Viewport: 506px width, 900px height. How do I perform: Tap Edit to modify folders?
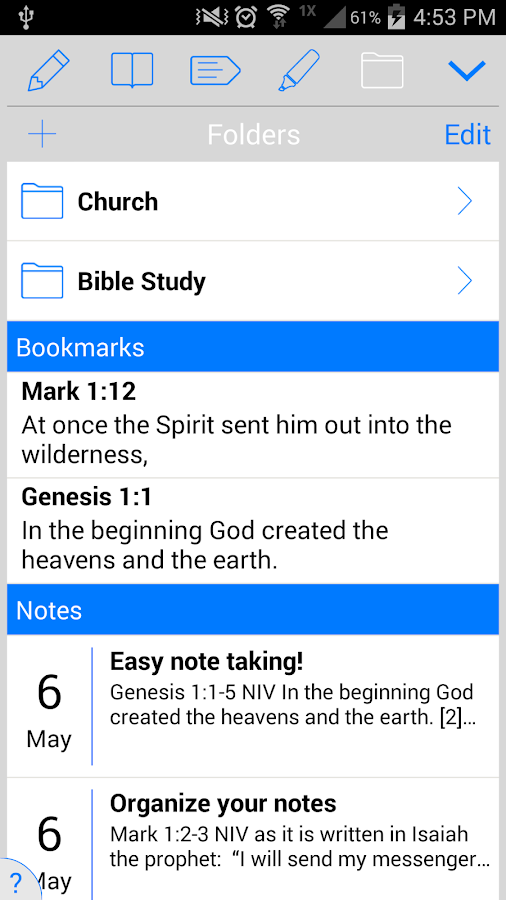(468, 135)
